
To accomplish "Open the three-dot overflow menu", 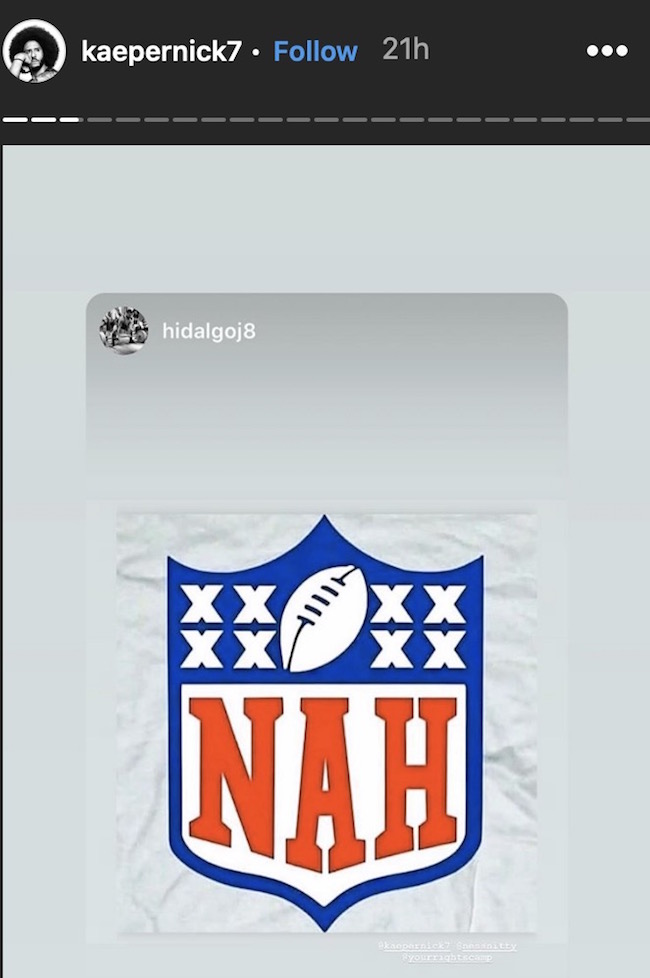I will click(x=606, y=51).
